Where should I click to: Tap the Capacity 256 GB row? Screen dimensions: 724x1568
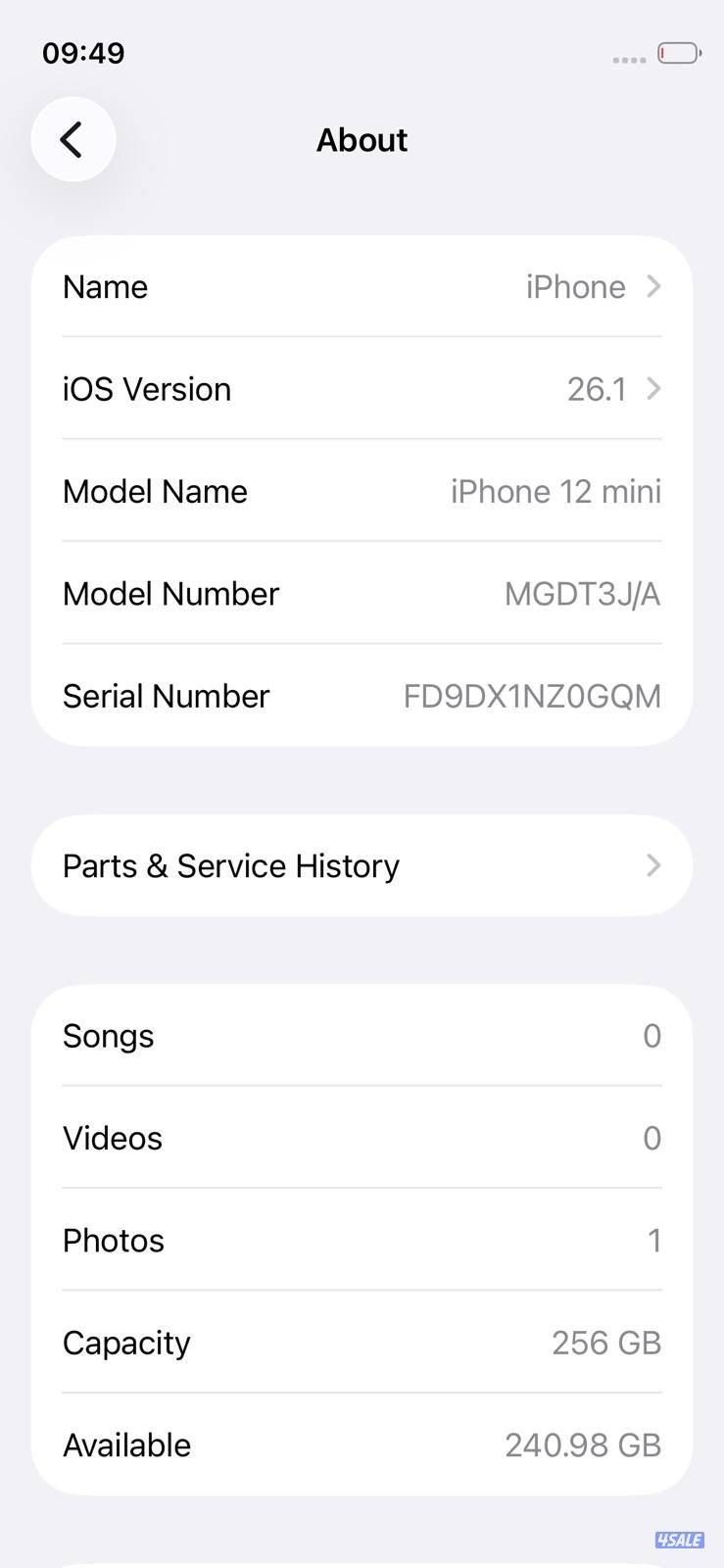[362, 1343]
